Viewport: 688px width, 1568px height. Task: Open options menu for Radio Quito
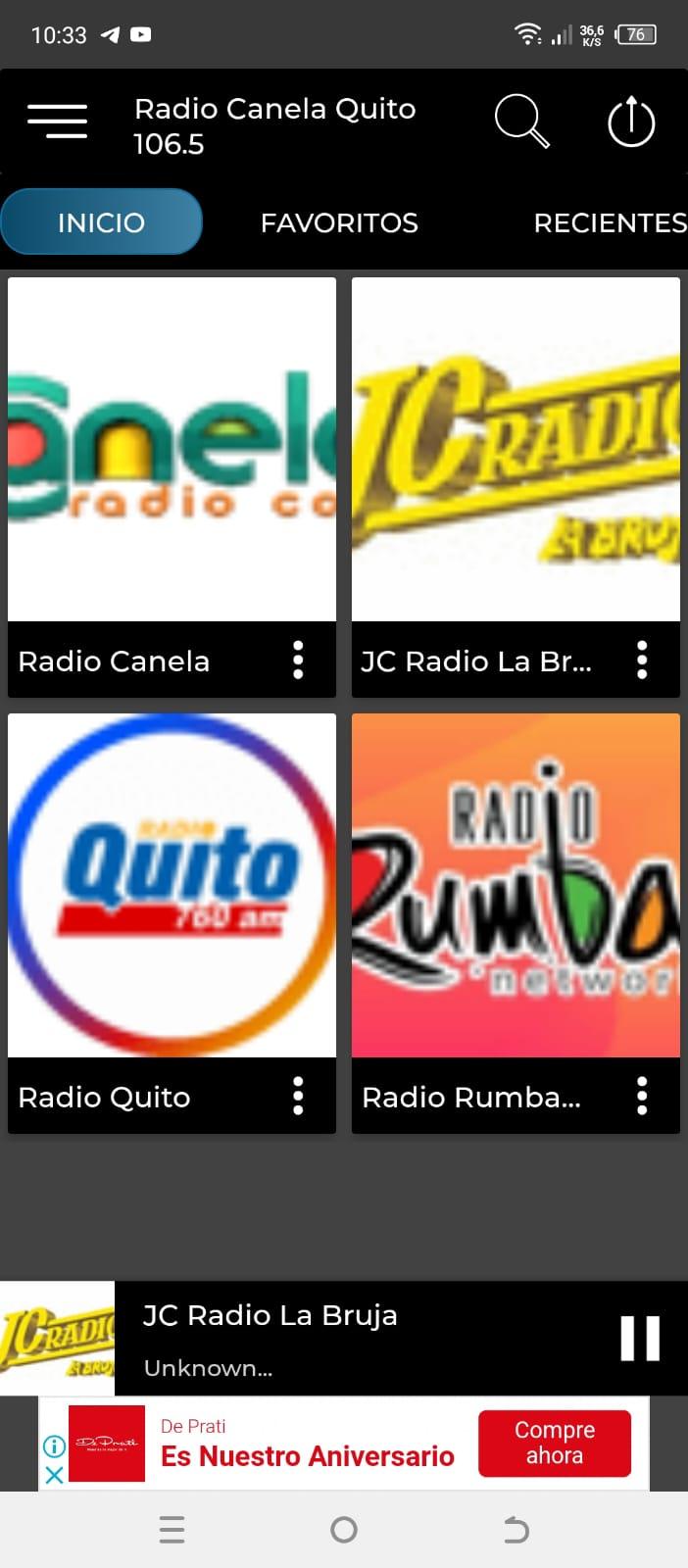click(x=298, y=1097)
